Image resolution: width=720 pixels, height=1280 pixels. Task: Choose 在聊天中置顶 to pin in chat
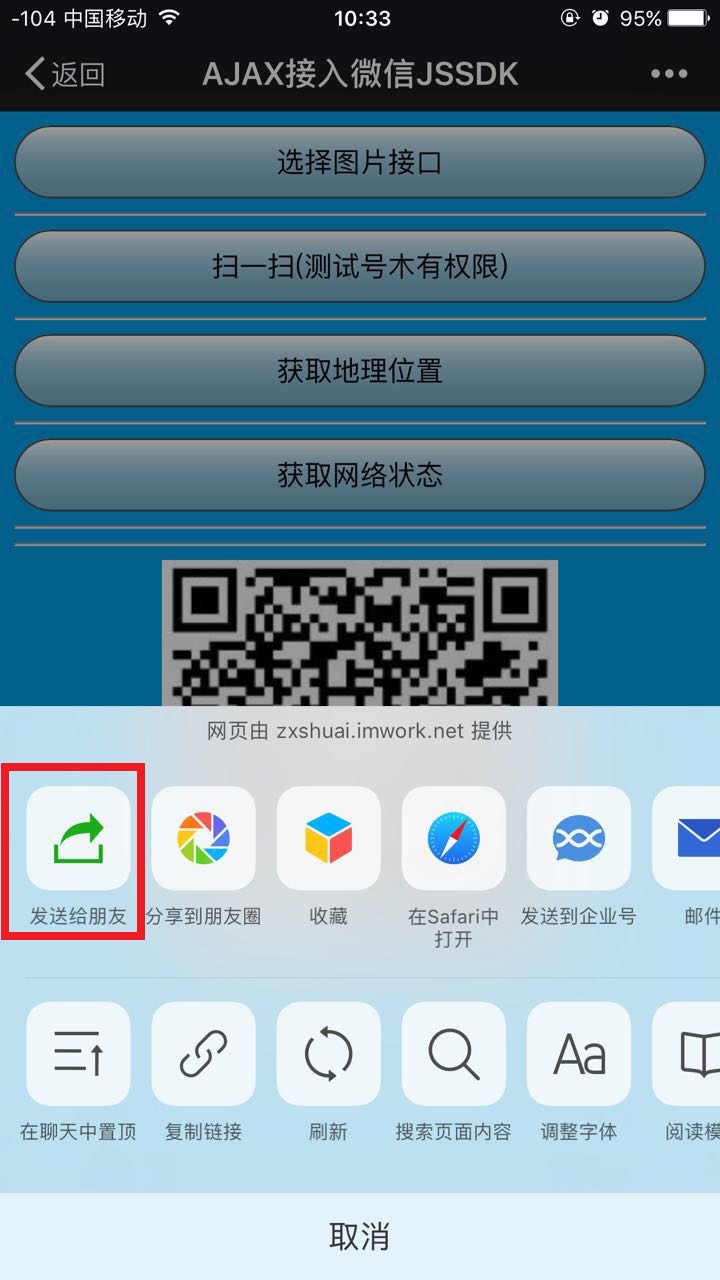(78, 1054)
